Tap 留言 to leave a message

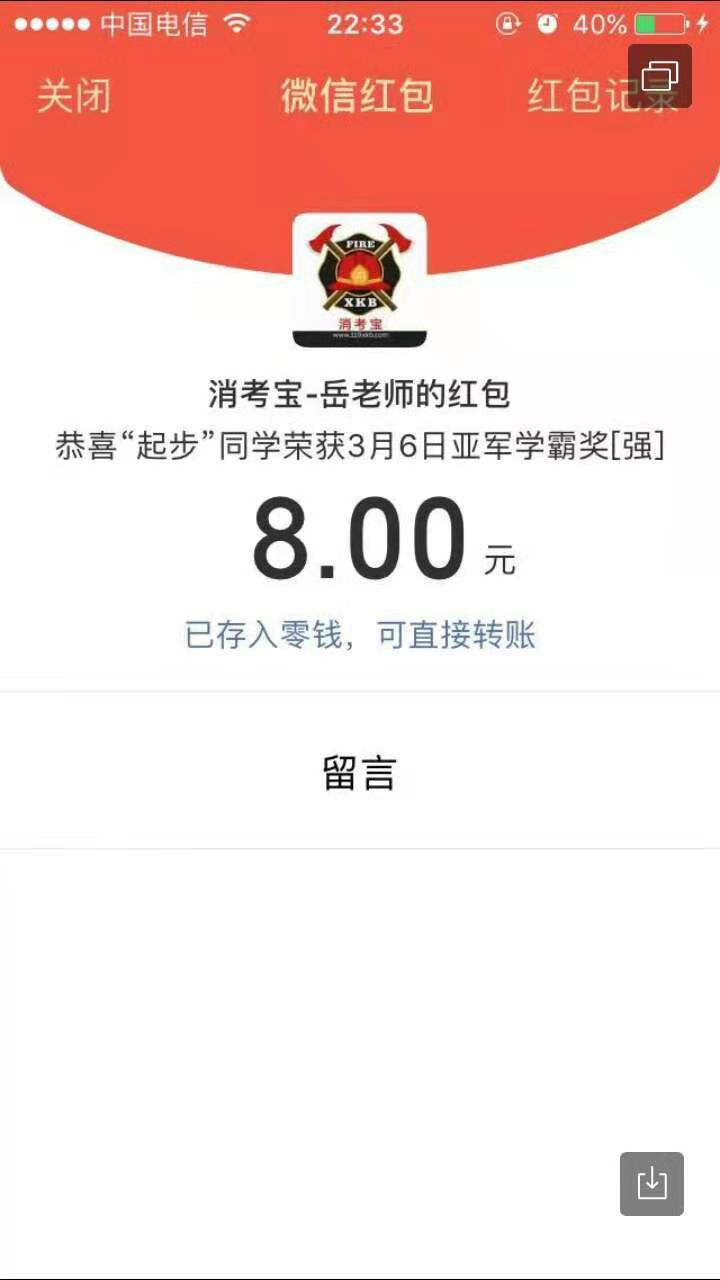[360, 773]
